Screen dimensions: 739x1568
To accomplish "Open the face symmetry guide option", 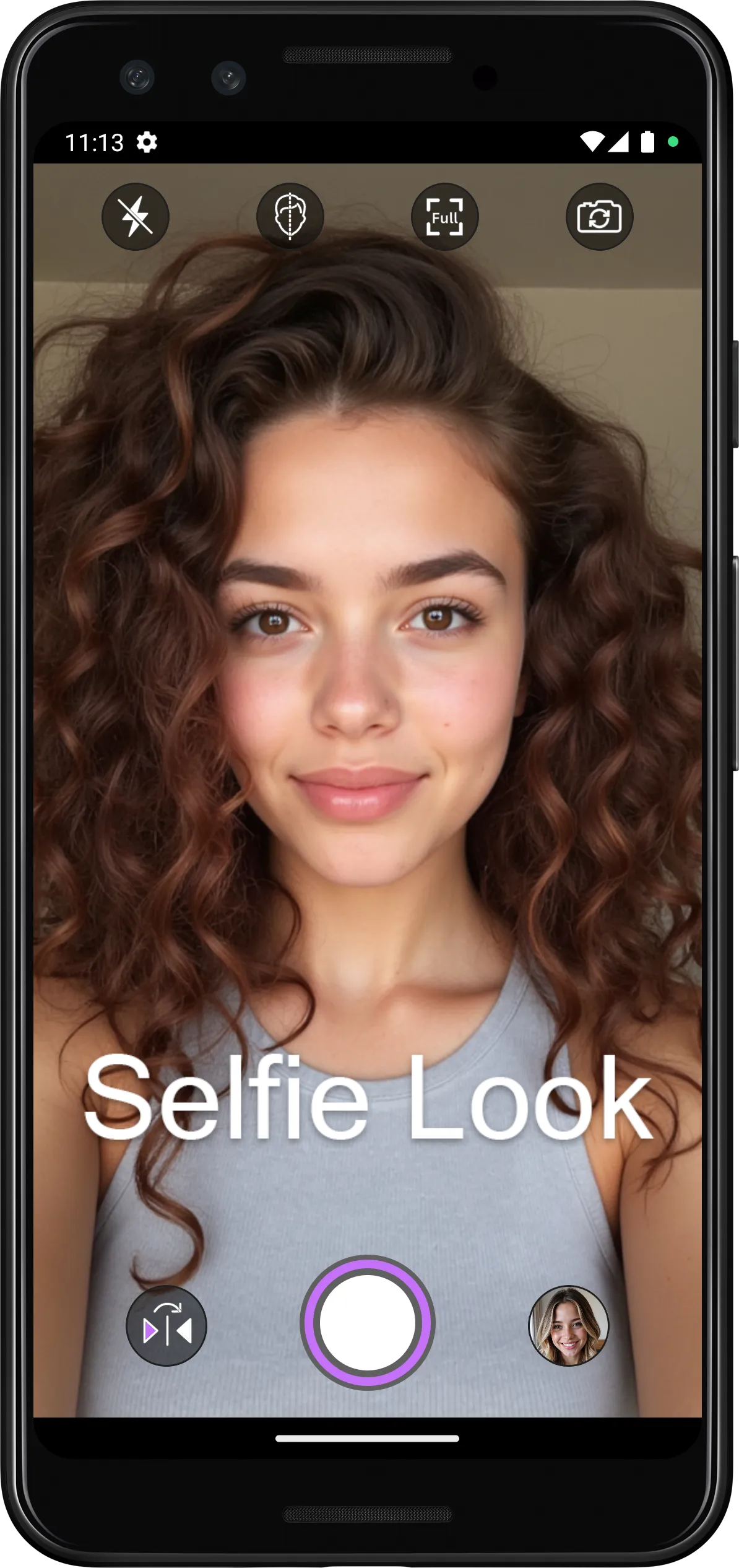I will click(x=290, y=217).
